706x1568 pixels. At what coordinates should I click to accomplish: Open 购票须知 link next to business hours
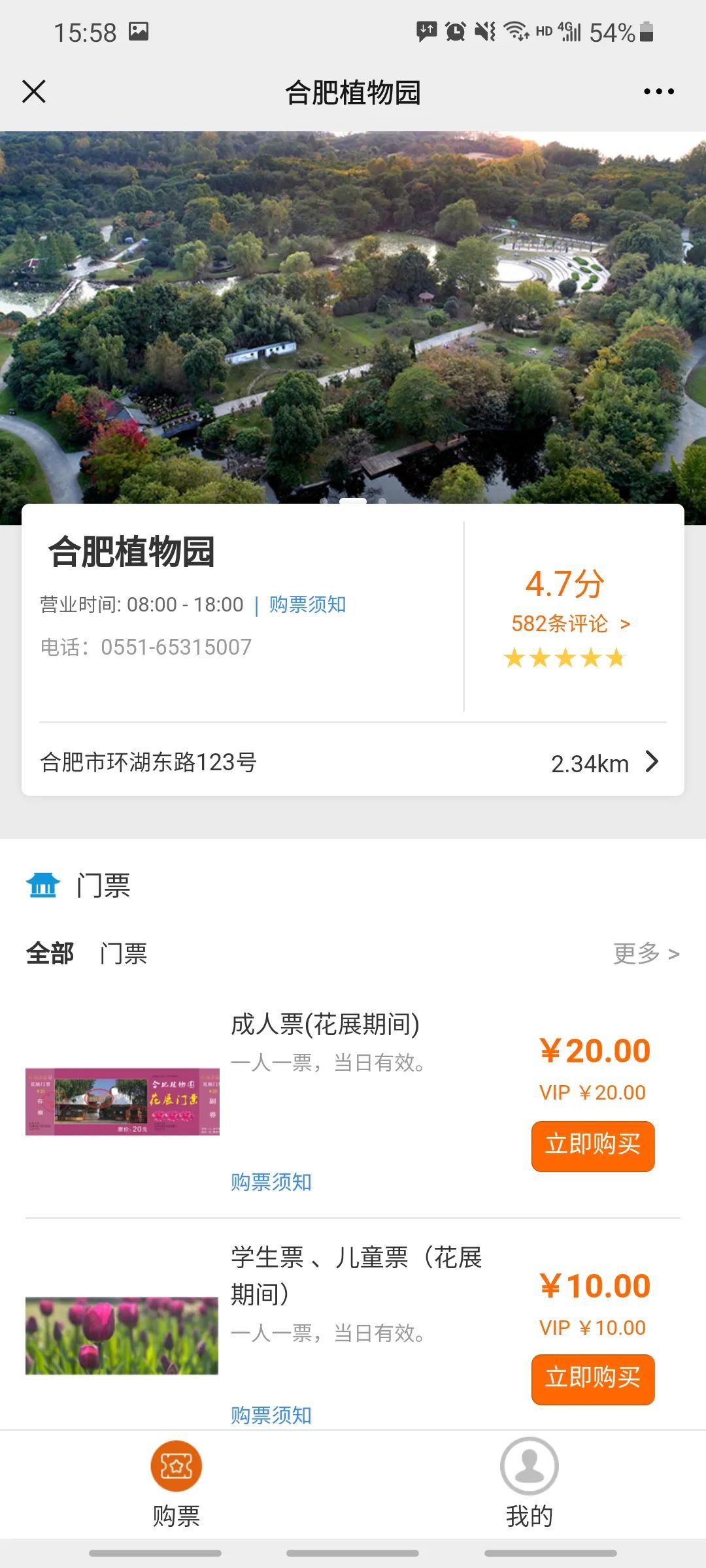pos(307,604)
